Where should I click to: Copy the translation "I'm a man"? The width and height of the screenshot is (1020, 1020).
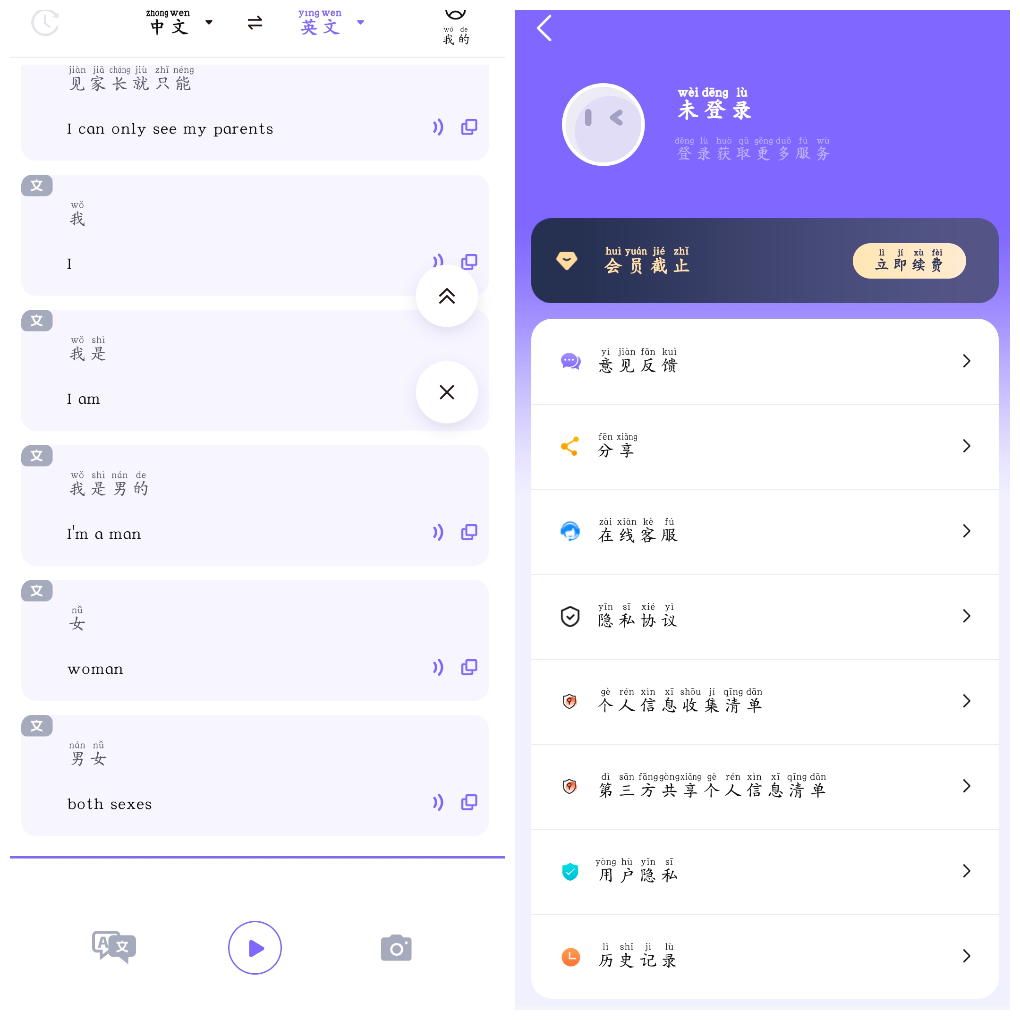pos(469,533)
